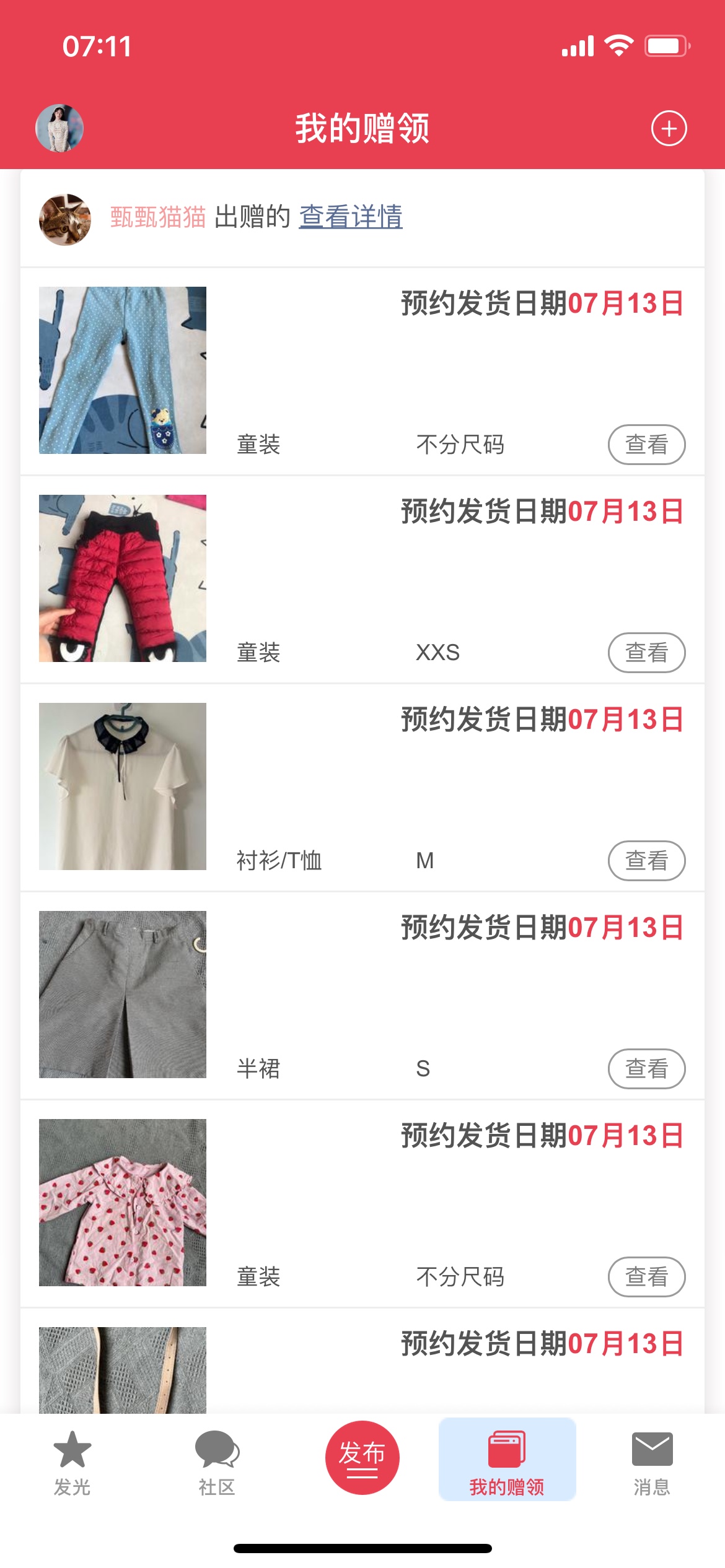Open 甄甄猫猫's cat avatar

click(x=65, y=219)
